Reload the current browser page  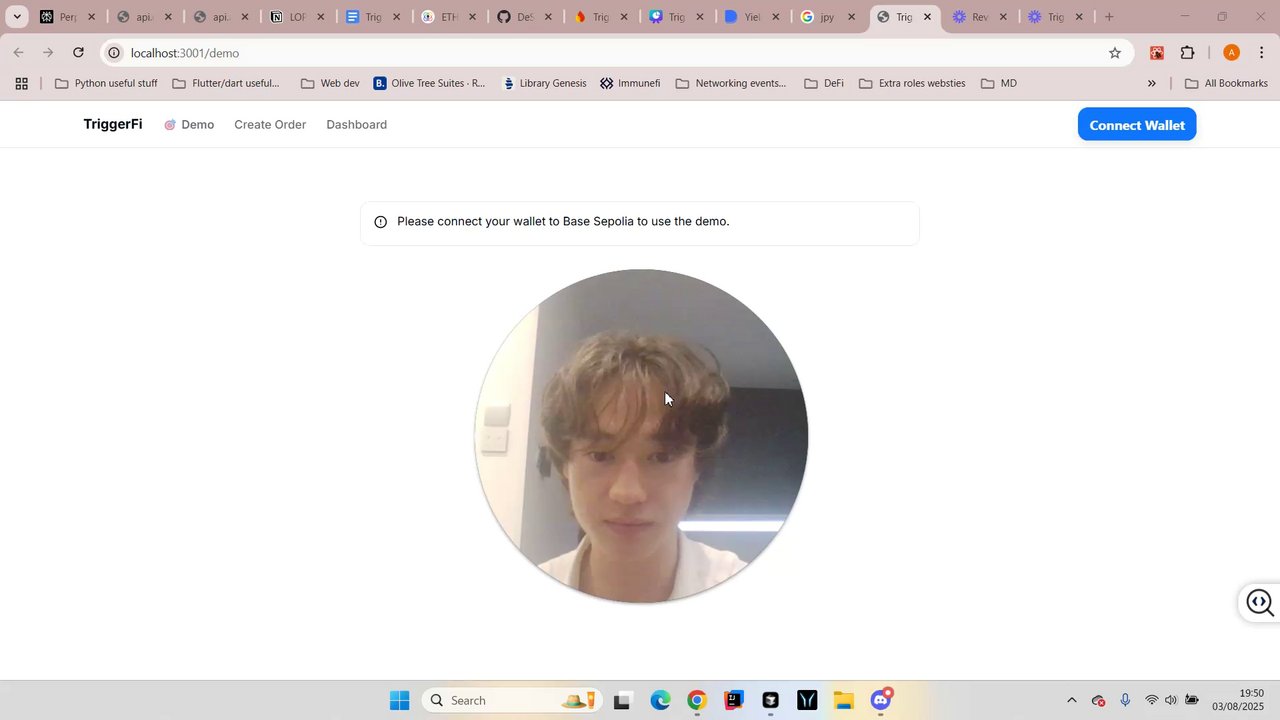(x=78, y=53)
